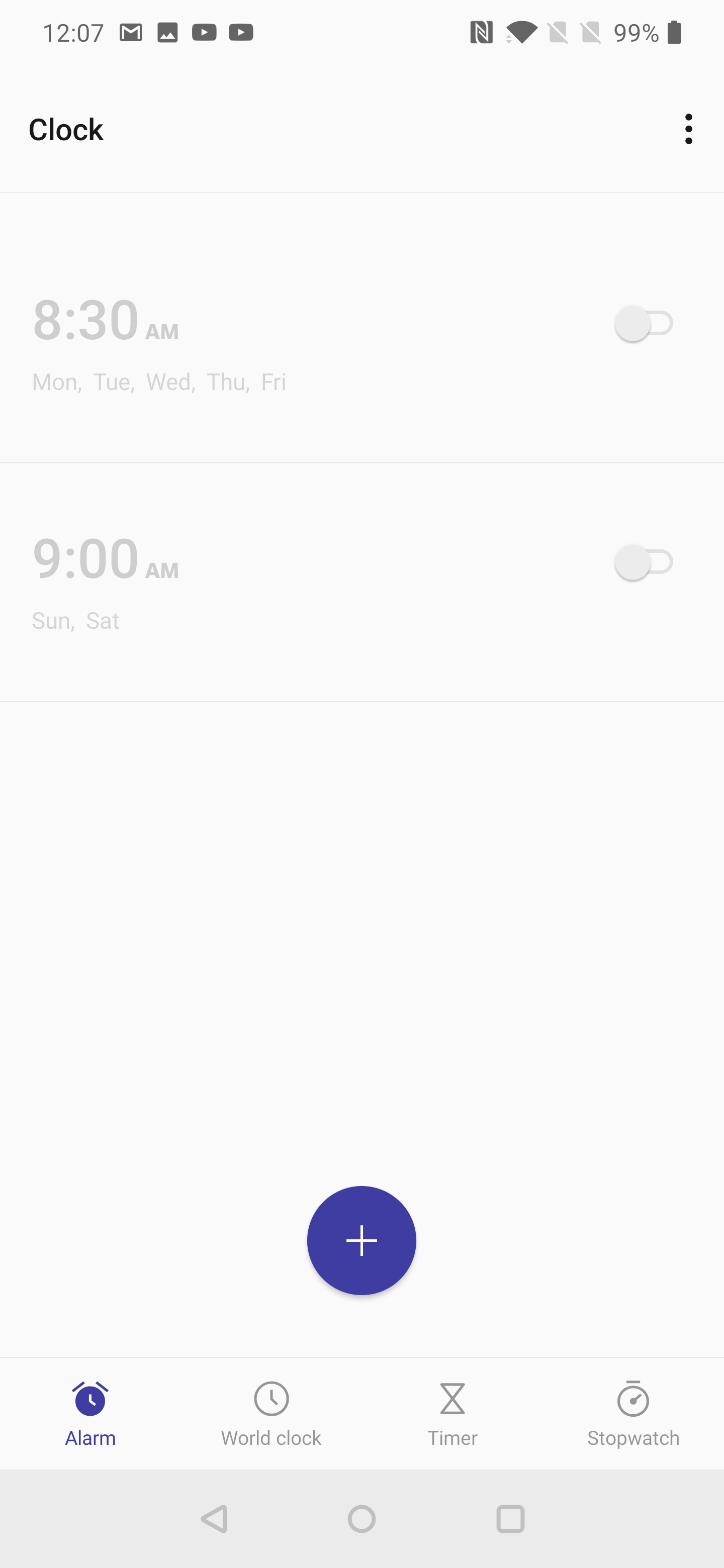Viewport: 724px width, 1568px height.
Task: Go to the Timer tab
Action: (452, 1413)
